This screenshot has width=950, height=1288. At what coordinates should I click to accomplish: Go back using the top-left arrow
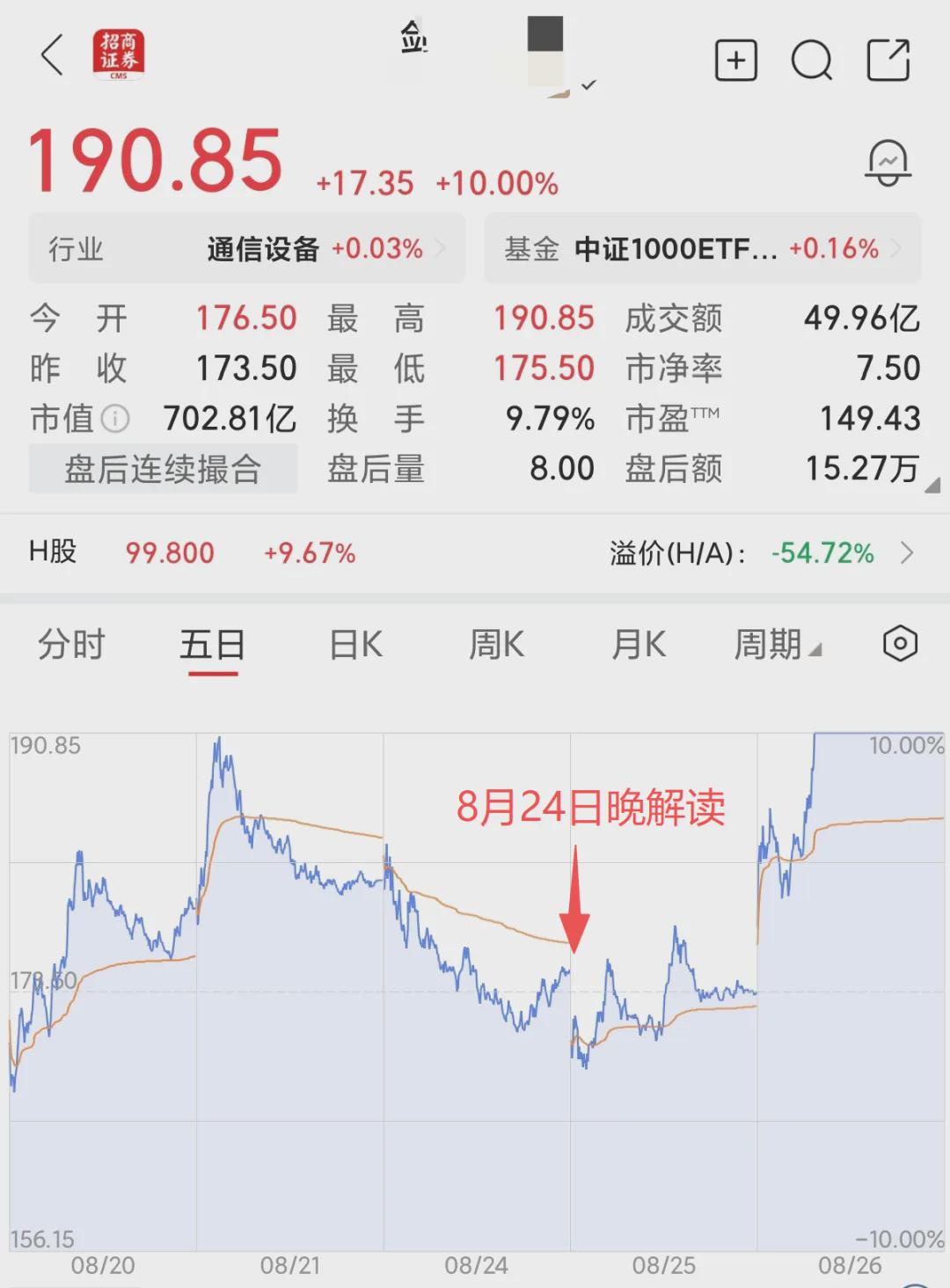(52, 55)
